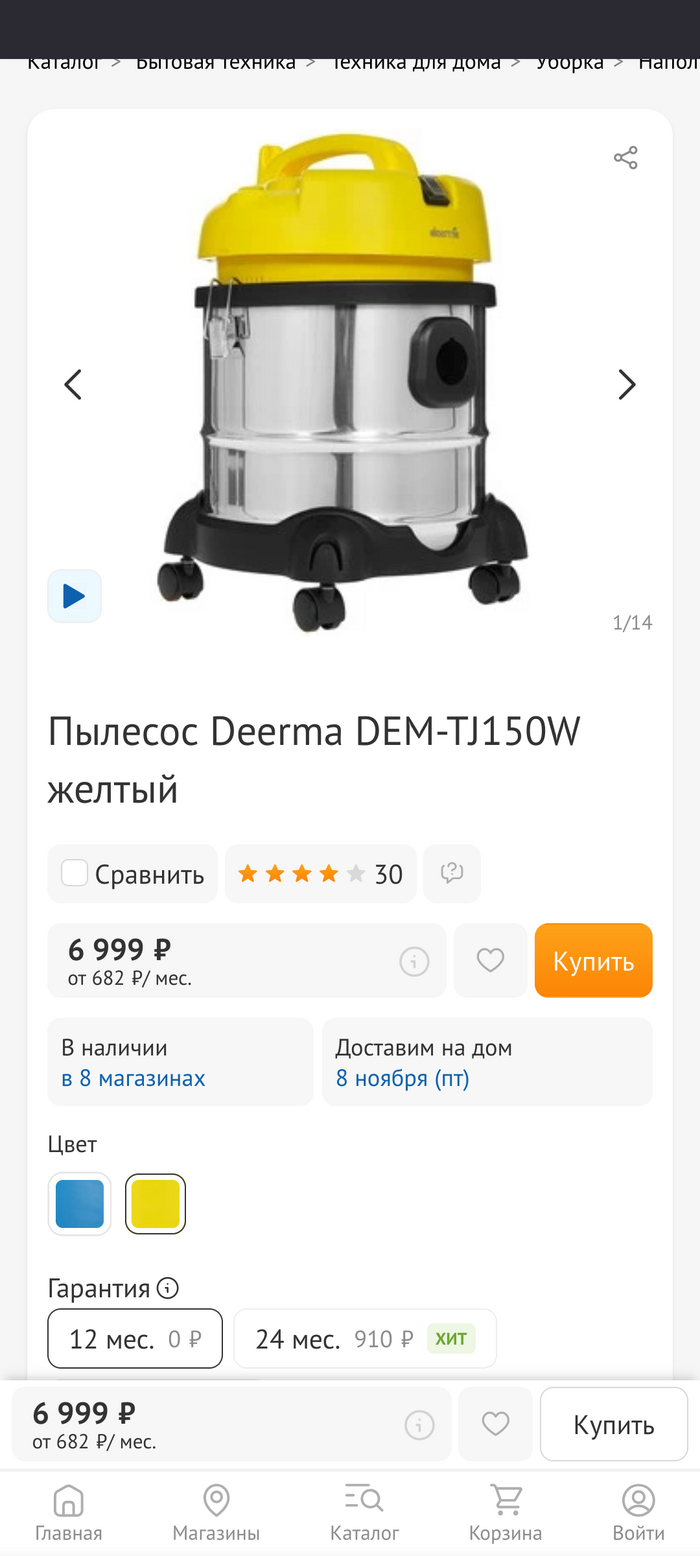Open the Корзина tab

pyautogui.click(x=505, y=1512)
